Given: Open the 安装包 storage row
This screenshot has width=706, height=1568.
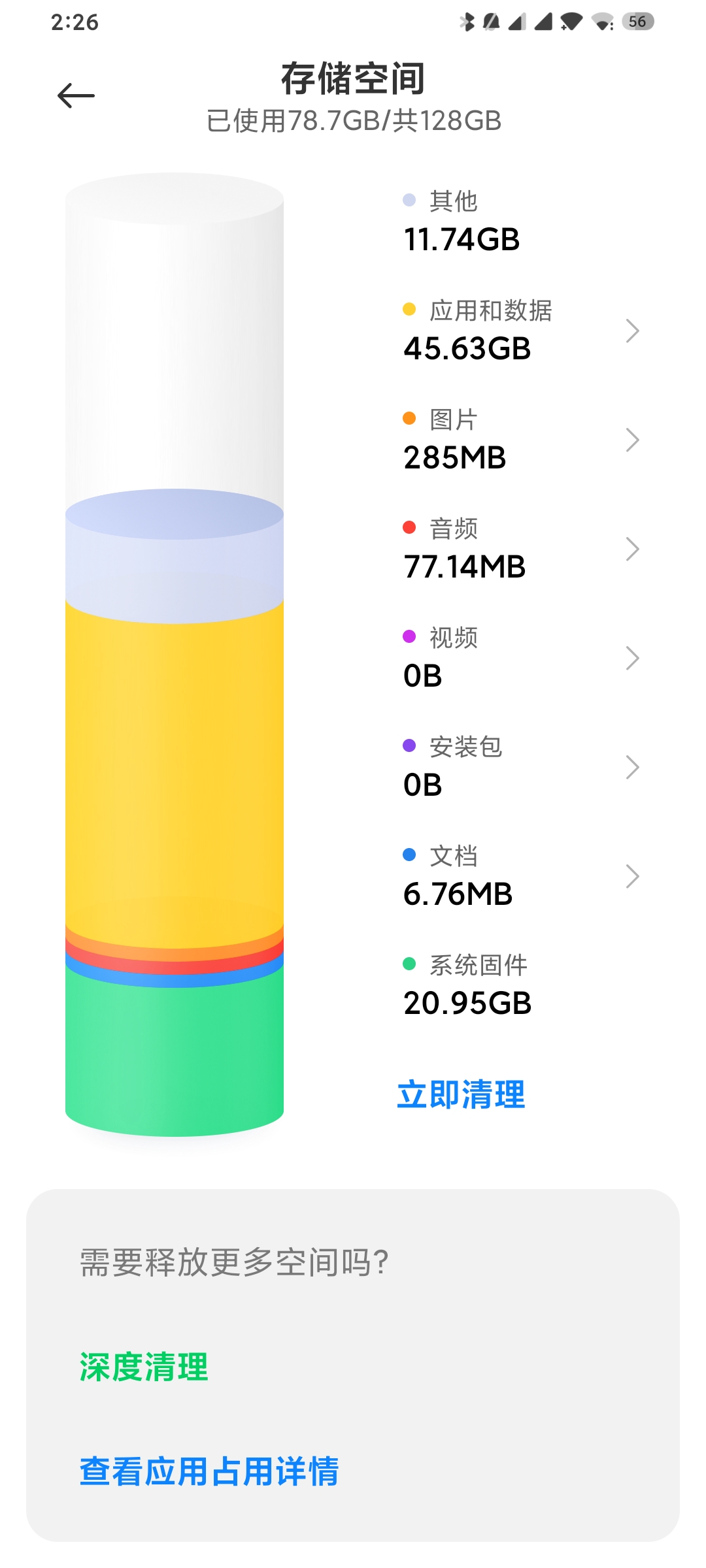Looking at the screenshot, I should tap(521, 767).
